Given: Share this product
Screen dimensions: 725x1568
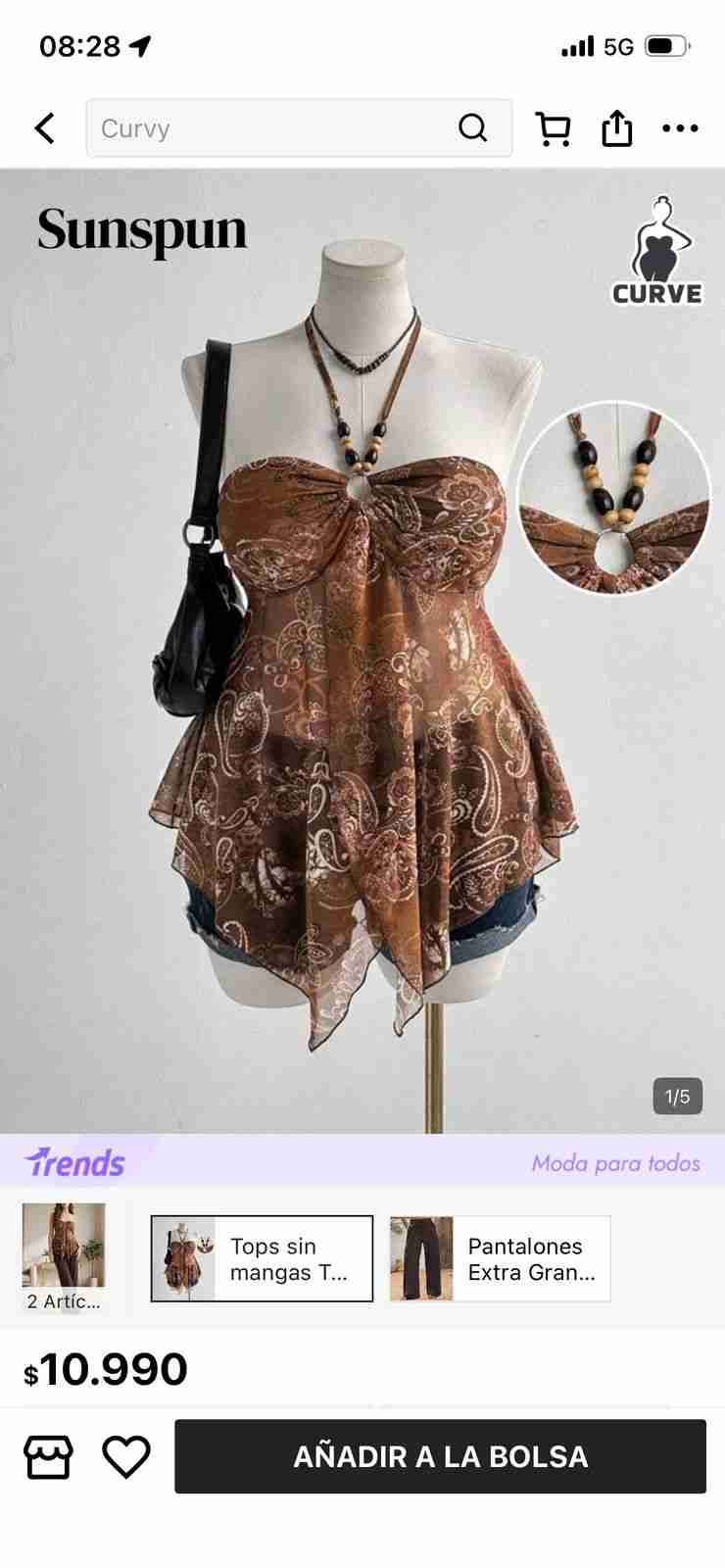Looking at the screenshot, I should [616, 128].
